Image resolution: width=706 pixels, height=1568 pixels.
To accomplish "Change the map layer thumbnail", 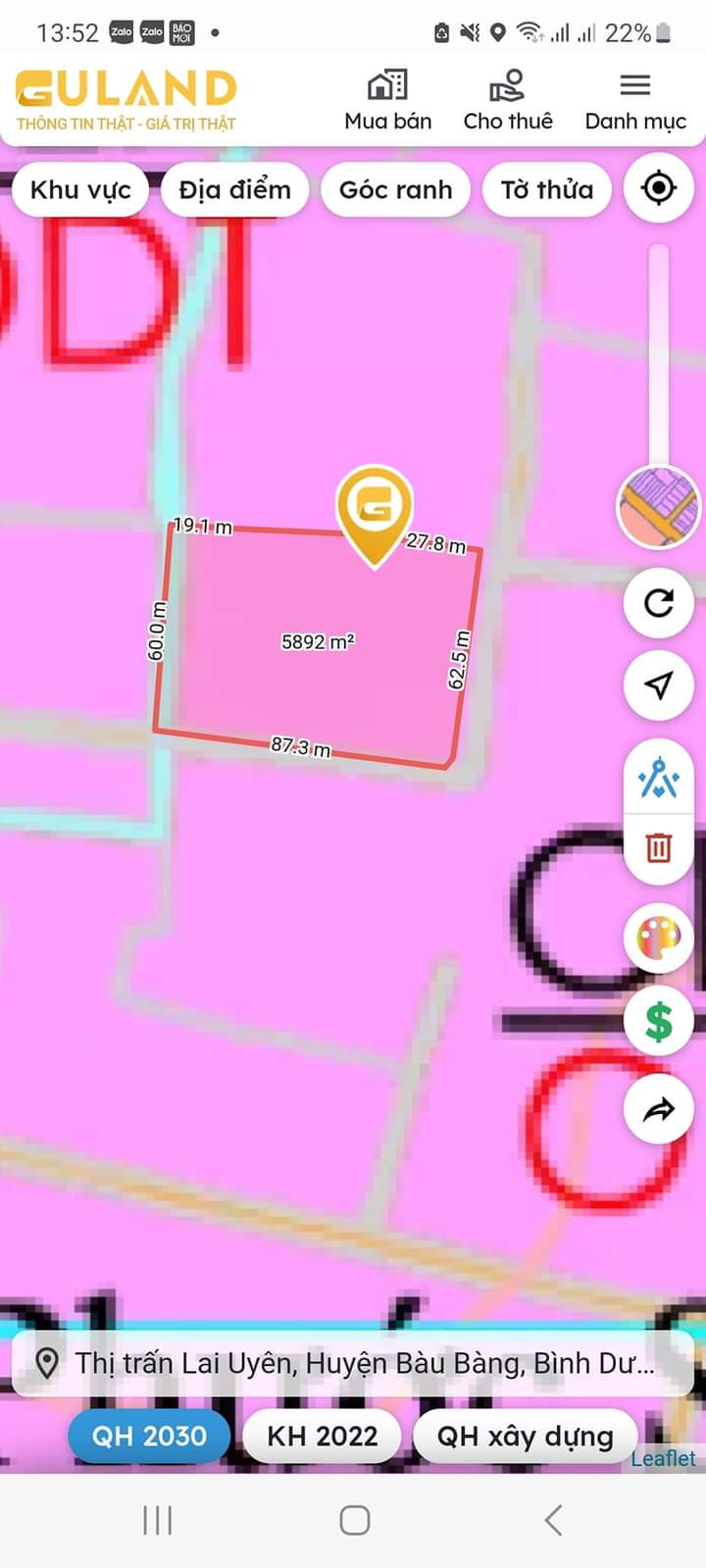I will (x=658, y=506).
